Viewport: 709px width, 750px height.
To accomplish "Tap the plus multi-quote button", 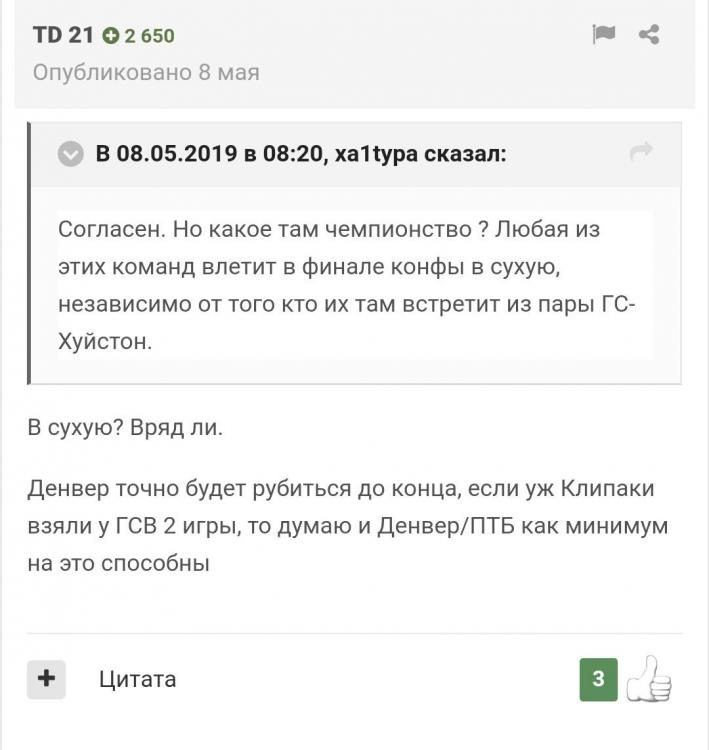I will point(46,679).
